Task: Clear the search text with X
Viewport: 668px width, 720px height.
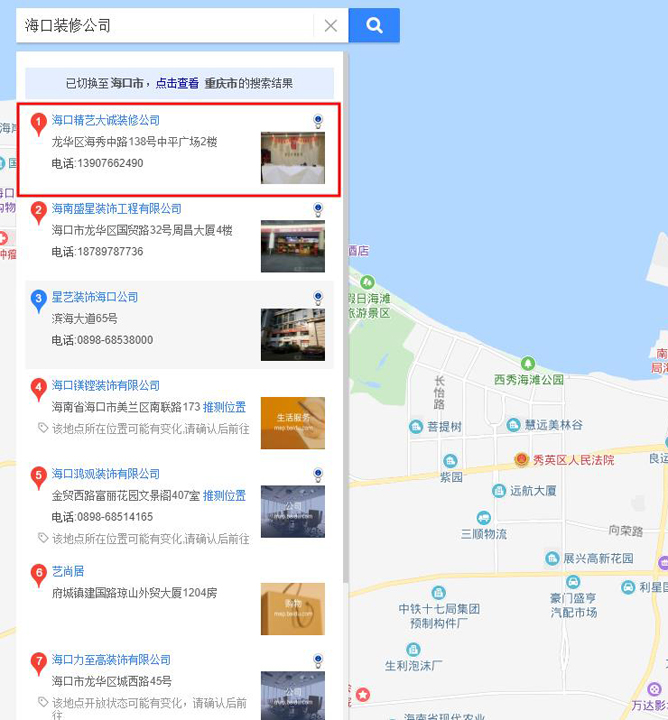Action: pyautogui.click(x=331, y=26)
